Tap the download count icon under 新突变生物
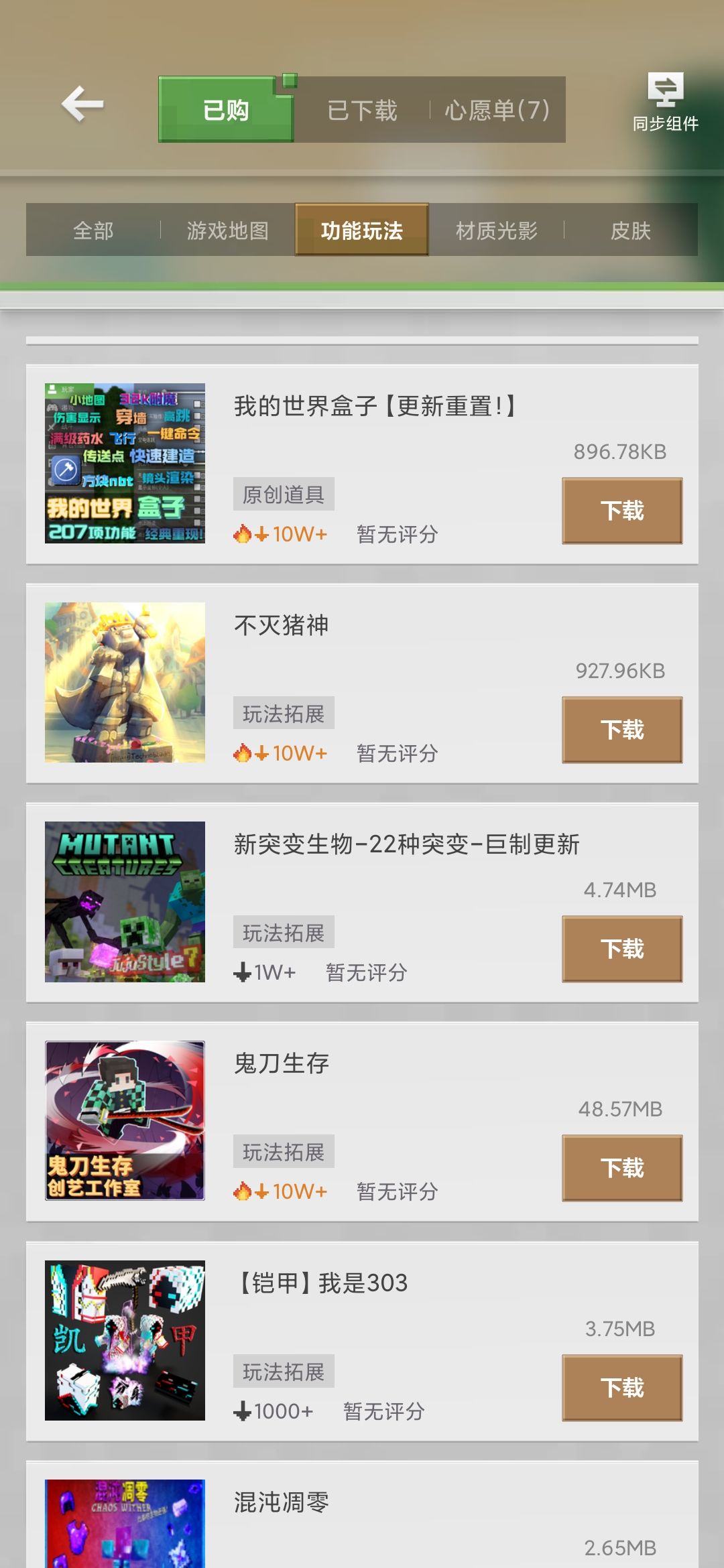Image resolution: width=724 pixels, height=1568 pixels. [243, 973]
